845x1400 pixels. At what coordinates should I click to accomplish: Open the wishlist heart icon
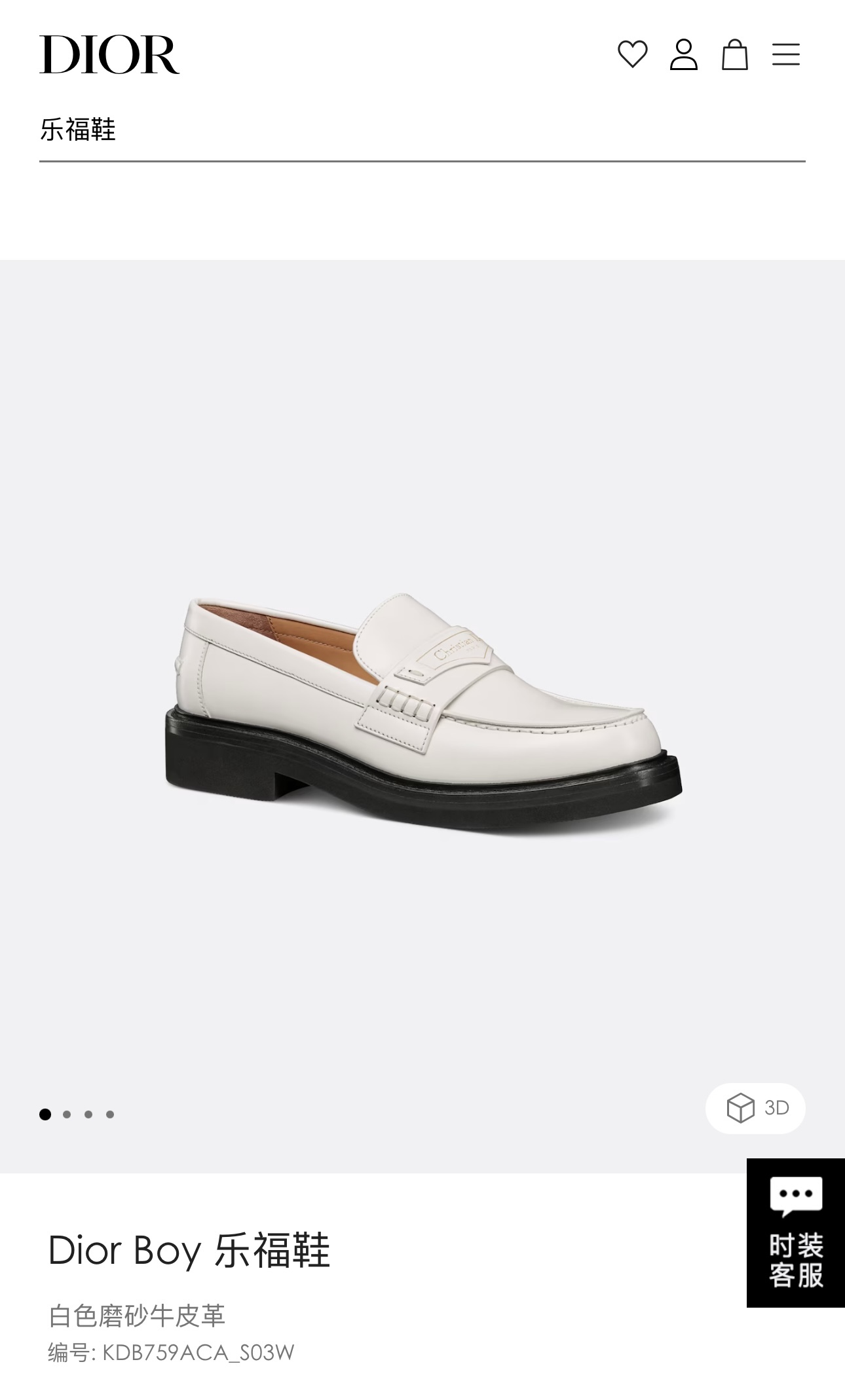632,54
